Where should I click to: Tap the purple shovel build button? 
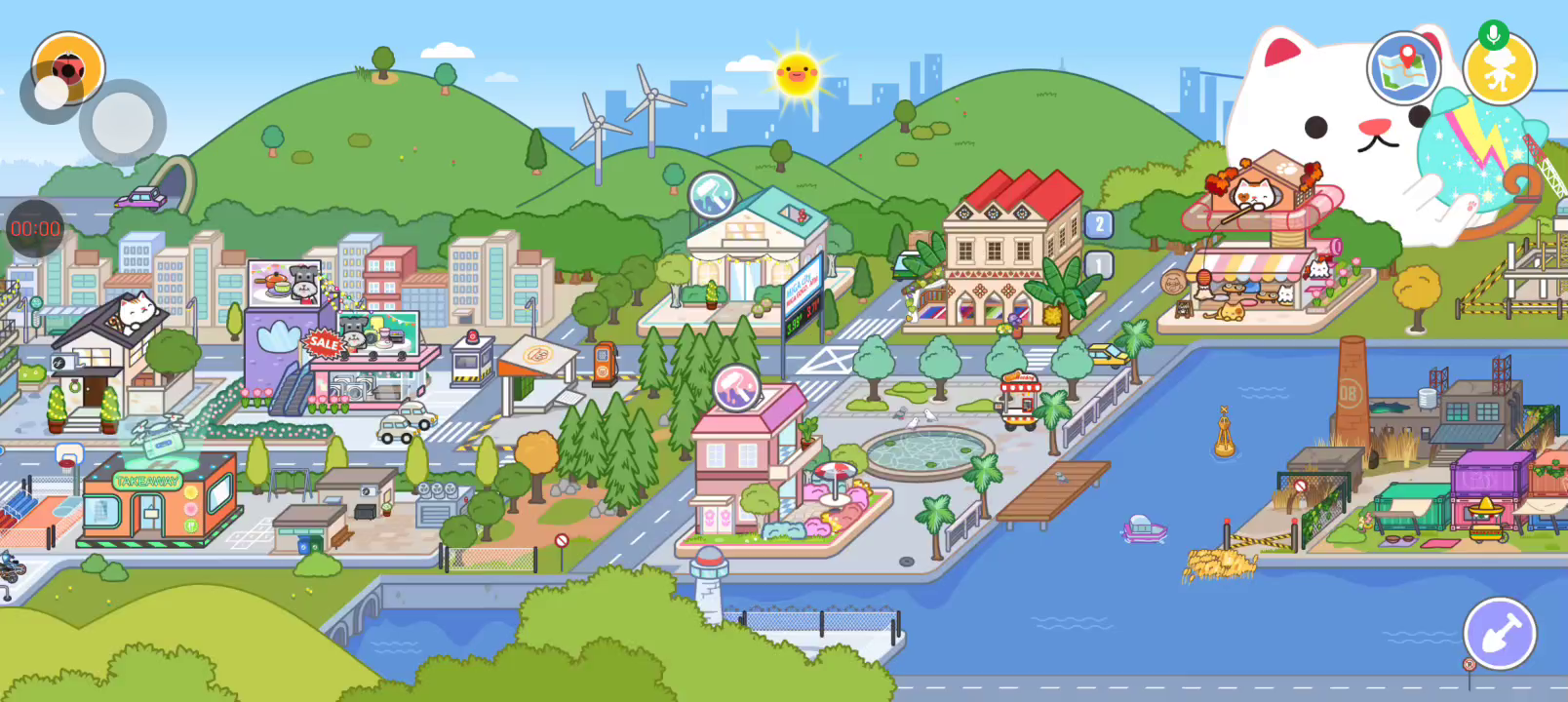(1499, 634)
